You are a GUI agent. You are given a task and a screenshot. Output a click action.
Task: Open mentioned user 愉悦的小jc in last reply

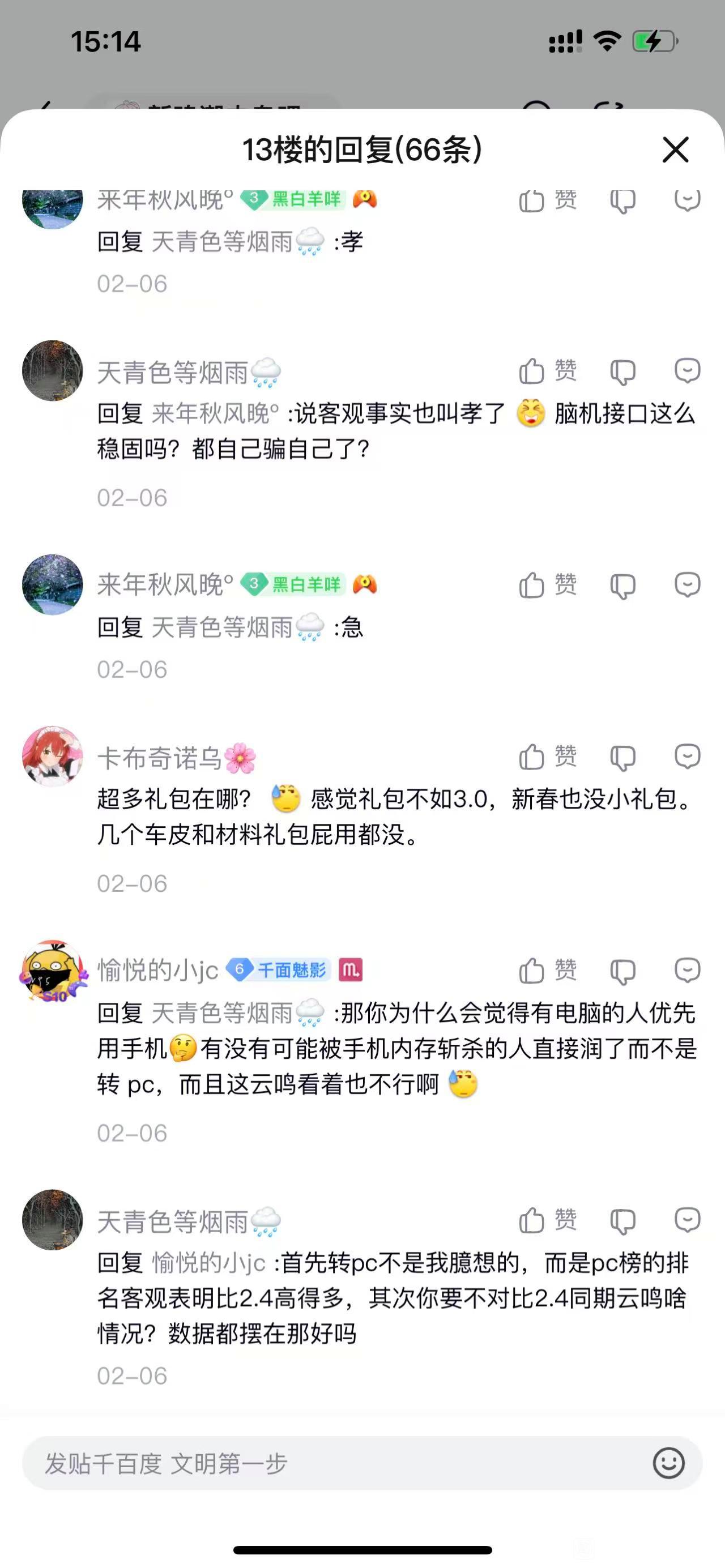pos(208,1263)
